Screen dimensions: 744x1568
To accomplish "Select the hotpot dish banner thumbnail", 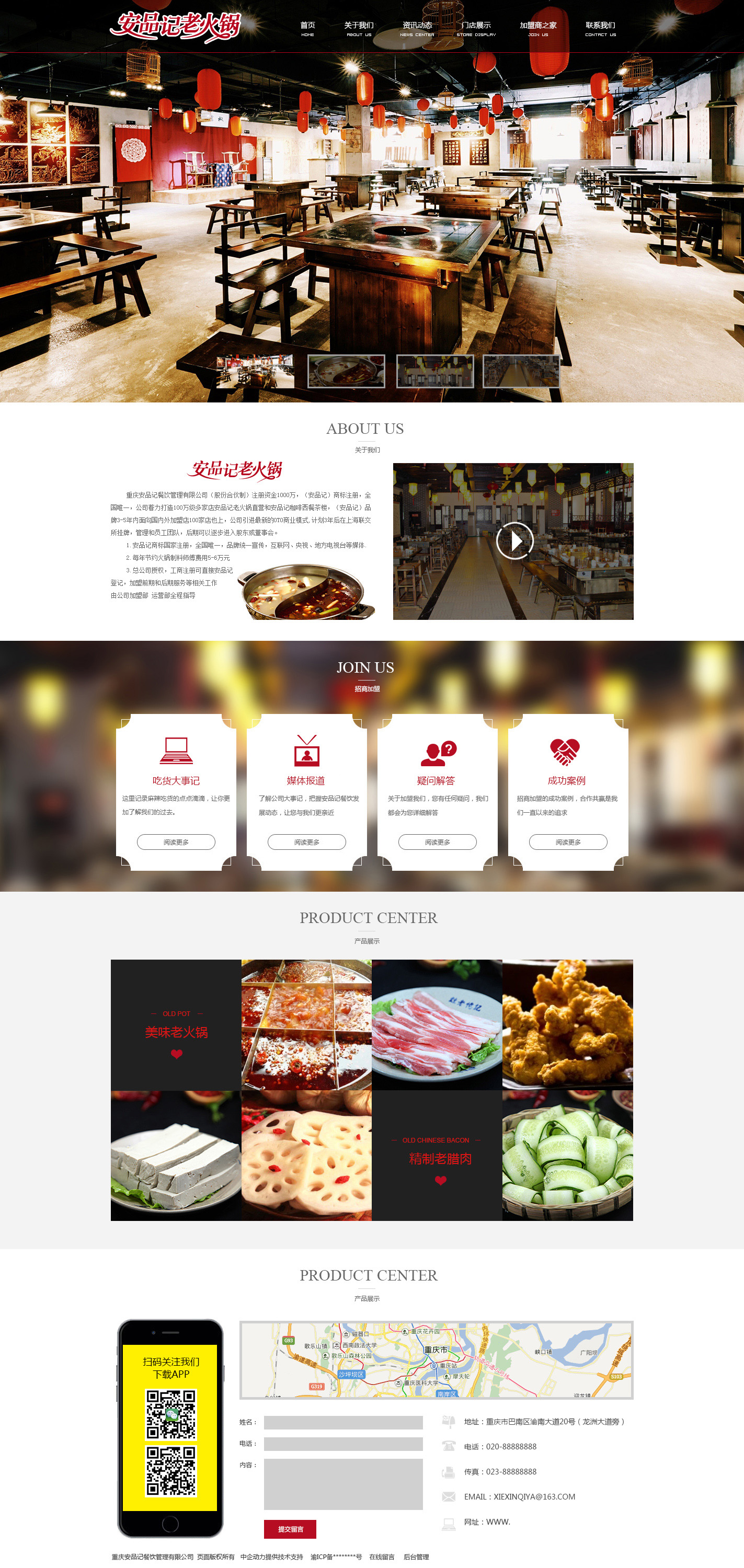I will click(347, 371).
